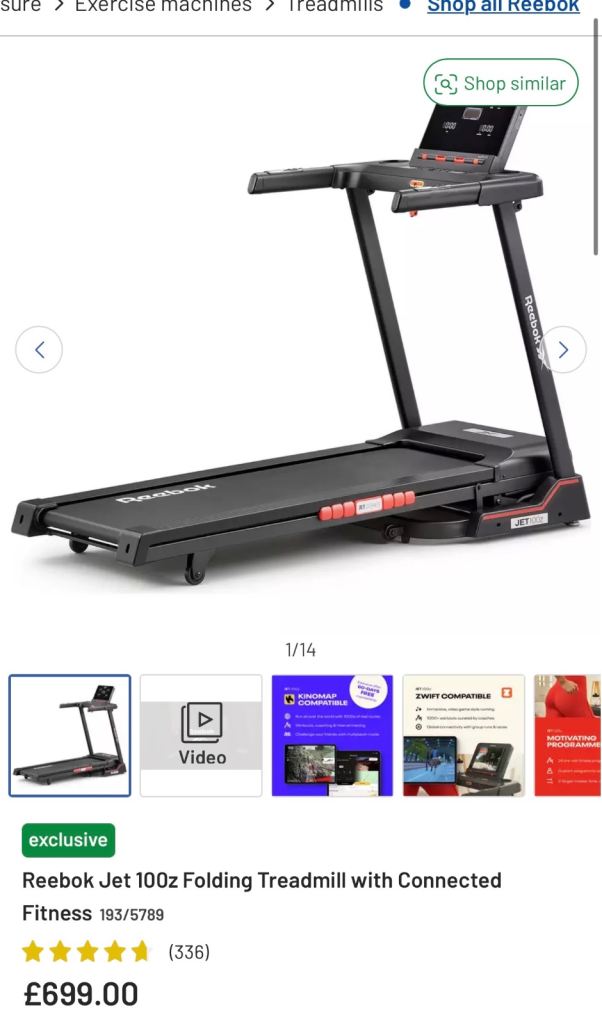
Task: Open the 336 customer reviews
Action: (x=188, y=951)
